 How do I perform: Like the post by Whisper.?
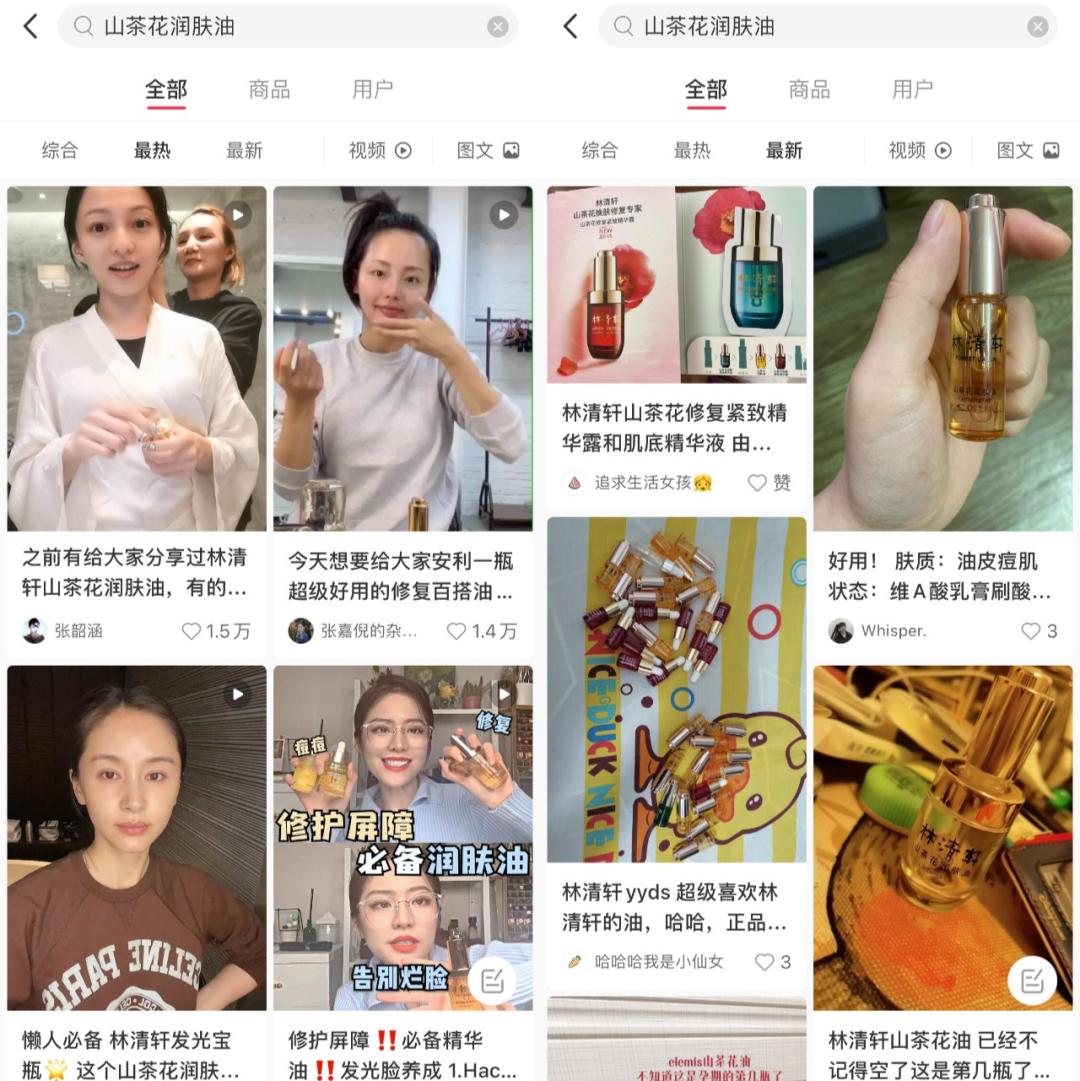[1031, 631]
